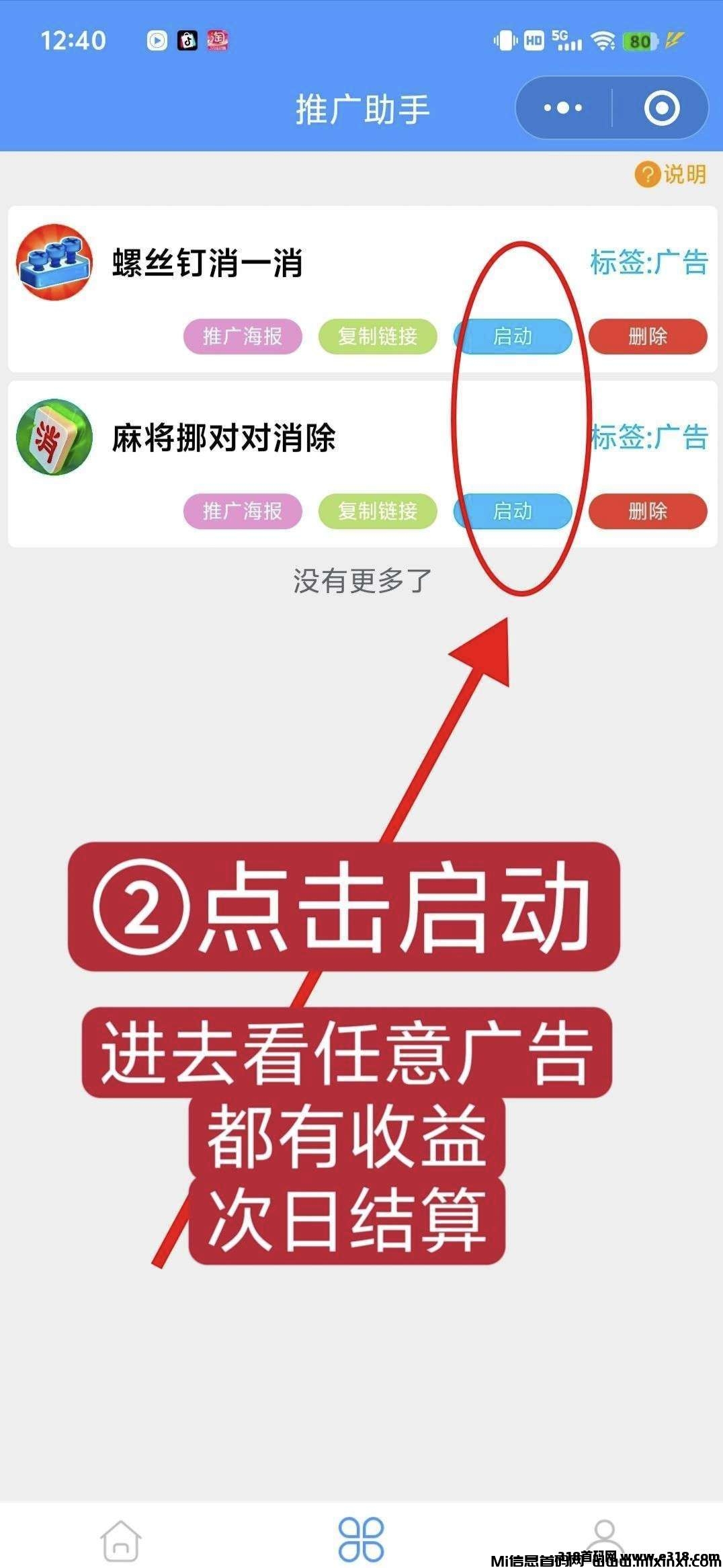
Task: Select the middle four-leaf grid tab
Action: (x=361, y=1538)
